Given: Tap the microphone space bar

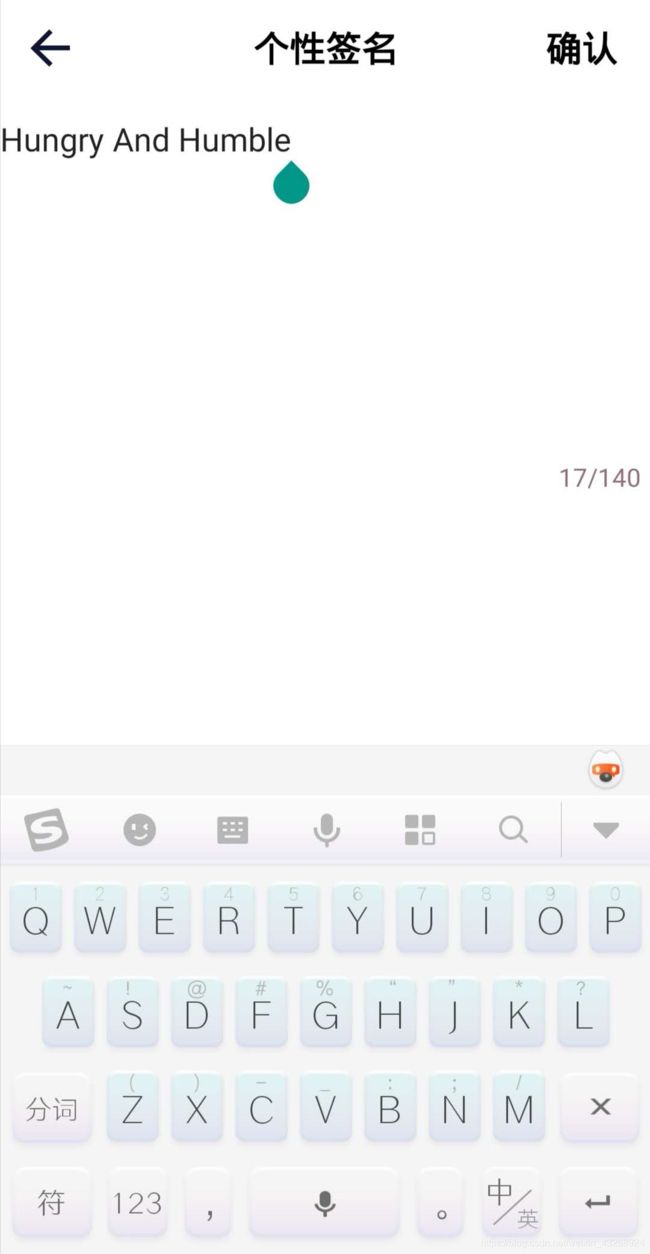Looking at the screenshot, I should [324, 1202].
